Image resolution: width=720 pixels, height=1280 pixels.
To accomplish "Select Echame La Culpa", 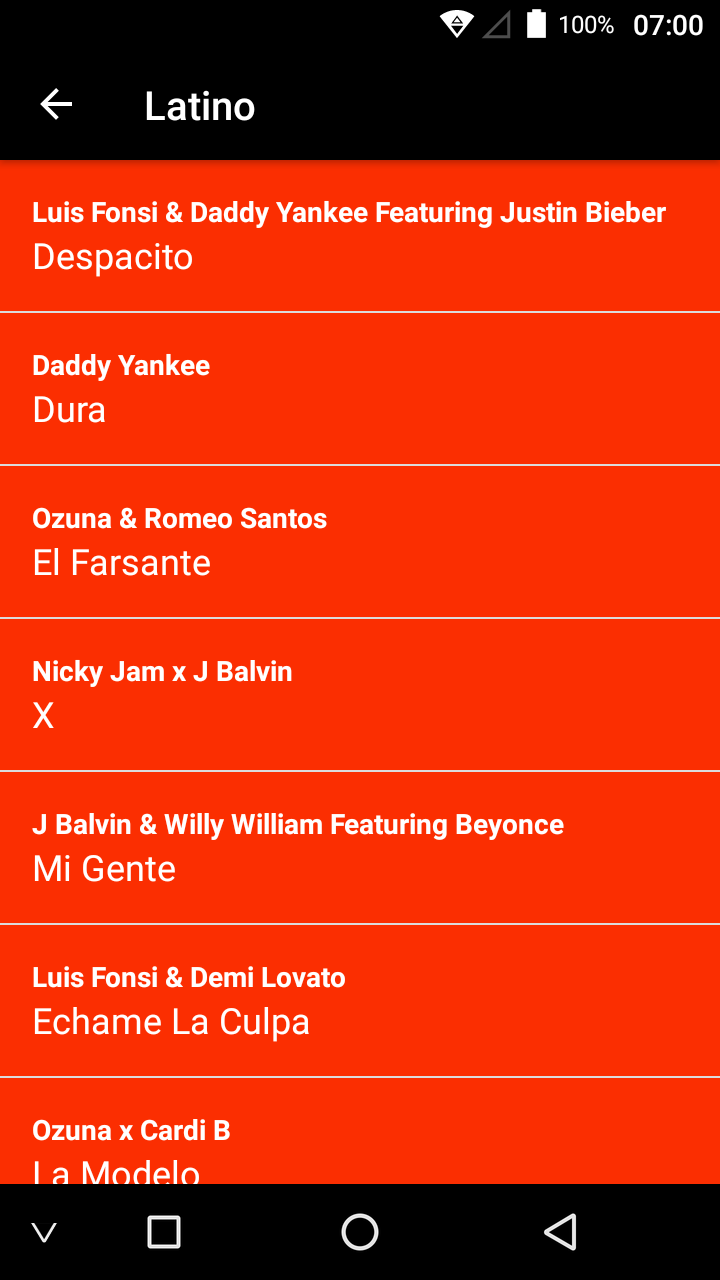I will tap(360, 1001).
